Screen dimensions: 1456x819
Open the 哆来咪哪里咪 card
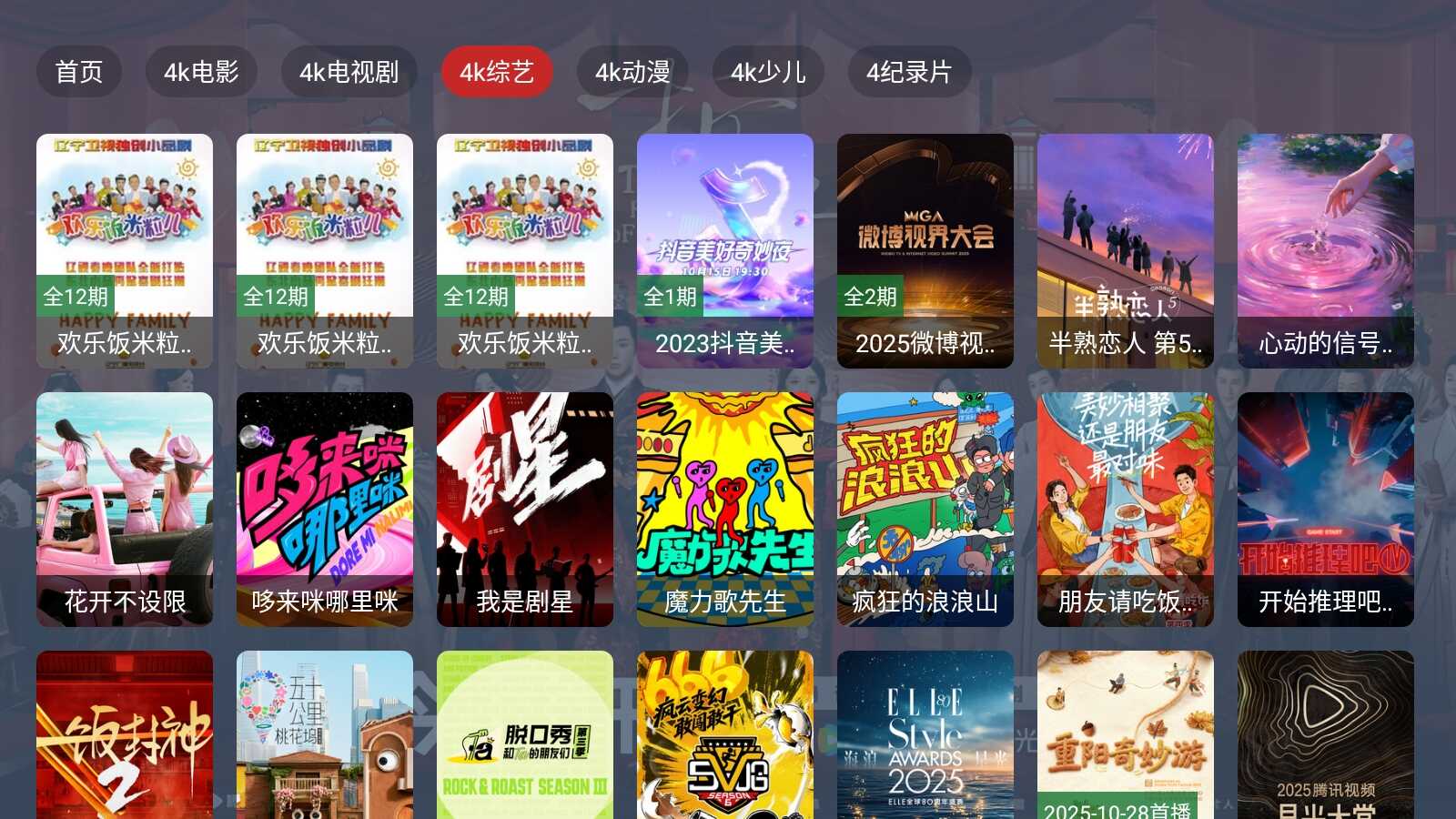[x=325, y=509]
